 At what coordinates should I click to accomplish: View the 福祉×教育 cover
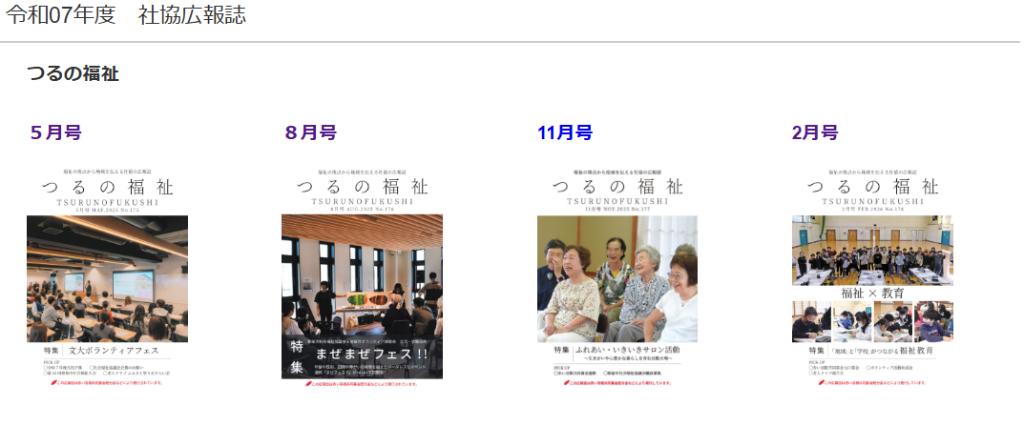872,277
